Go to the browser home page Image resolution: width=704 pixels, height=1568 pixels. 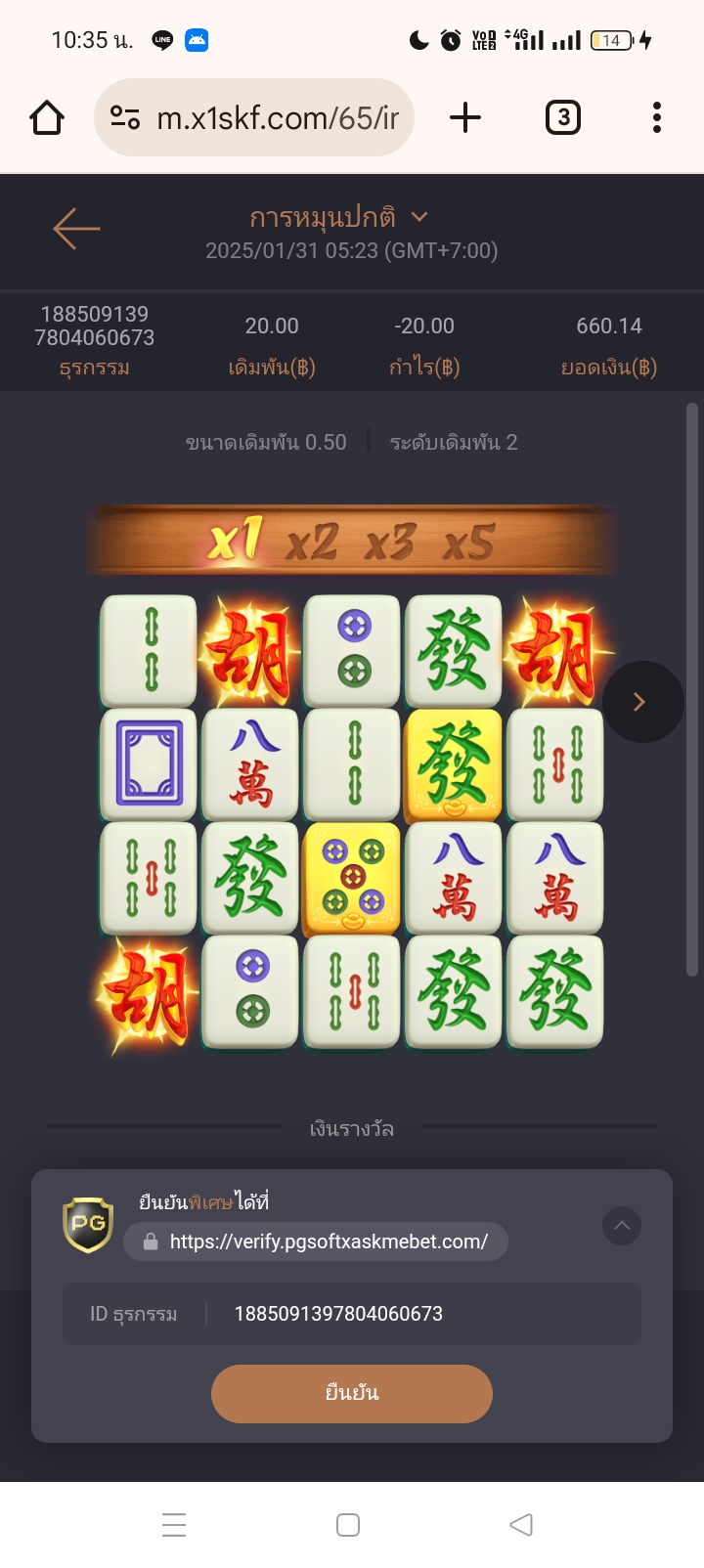pos(47,117)
